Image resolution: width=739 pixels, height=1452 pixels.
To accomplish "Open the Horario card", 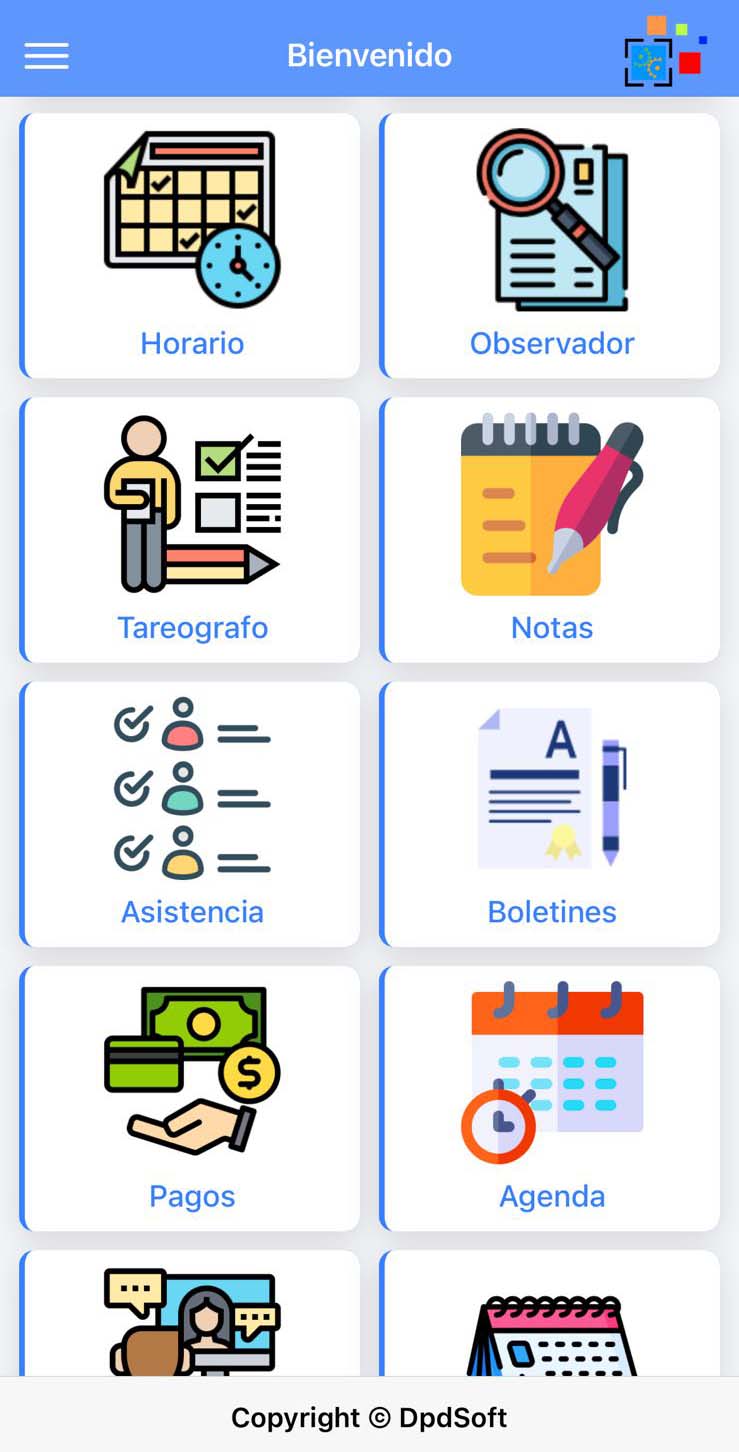I will (x=190, y=246).
